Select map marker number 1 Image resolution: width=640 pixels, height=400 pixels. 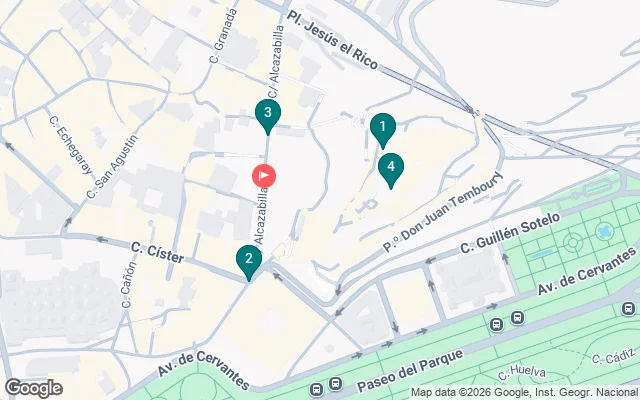[381, 128]
